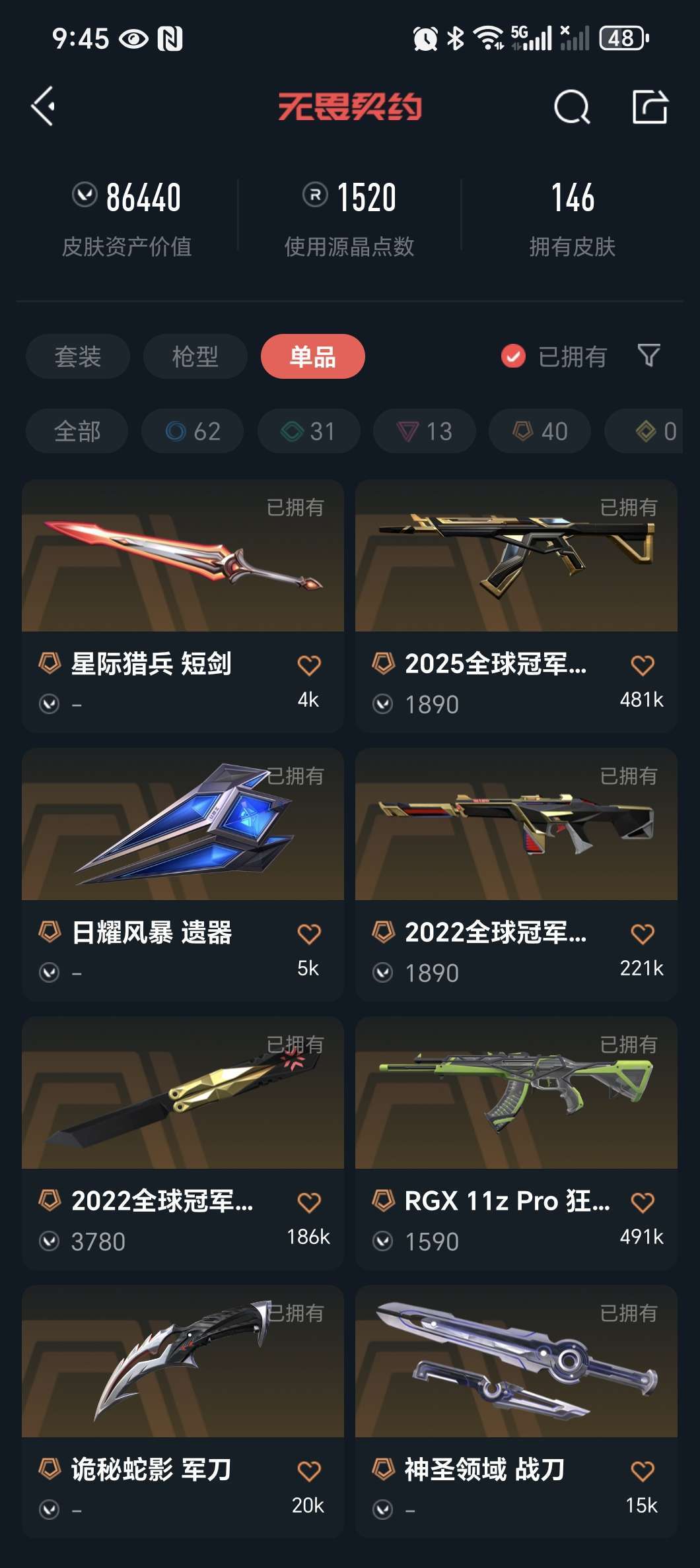700x1568 pixels.
Task: Open the search magnifier icon
Action: [x=572, y=108]
